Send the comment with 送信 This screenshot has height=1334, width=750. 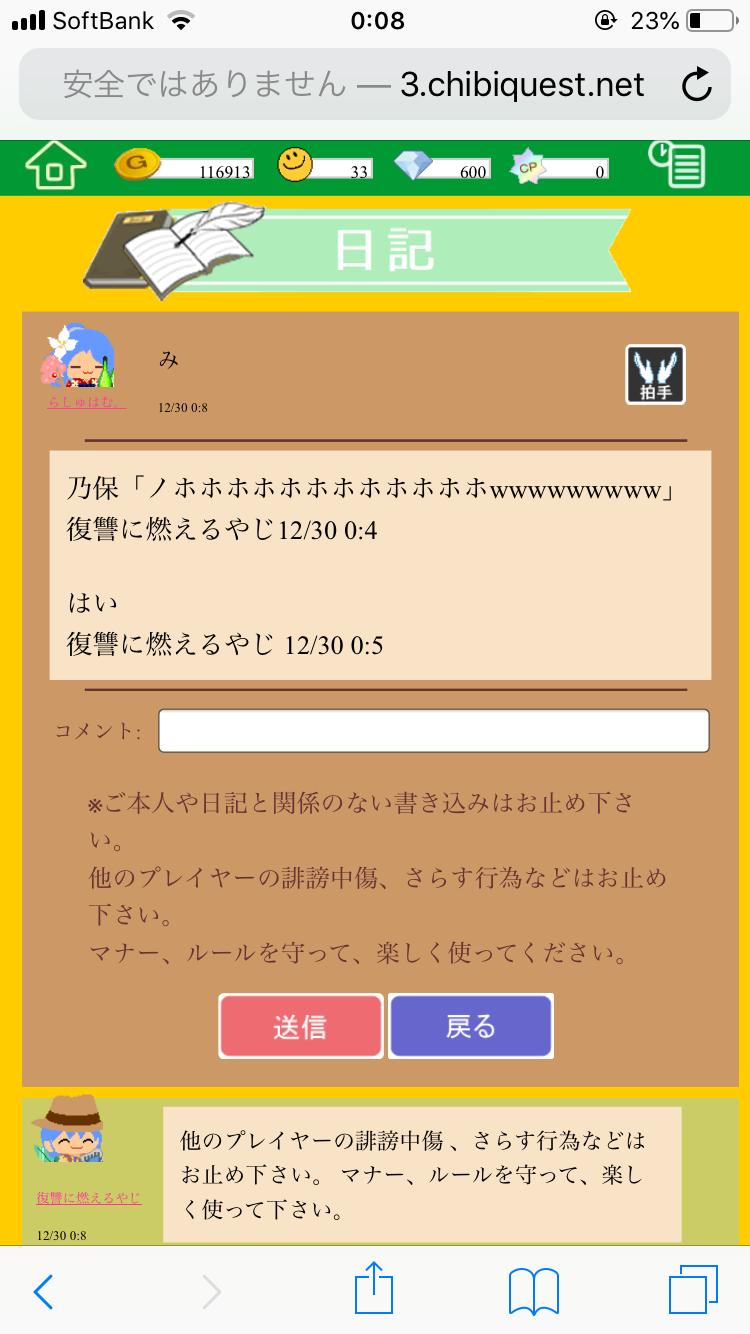pyautogui.click(x=300, y=1026)
